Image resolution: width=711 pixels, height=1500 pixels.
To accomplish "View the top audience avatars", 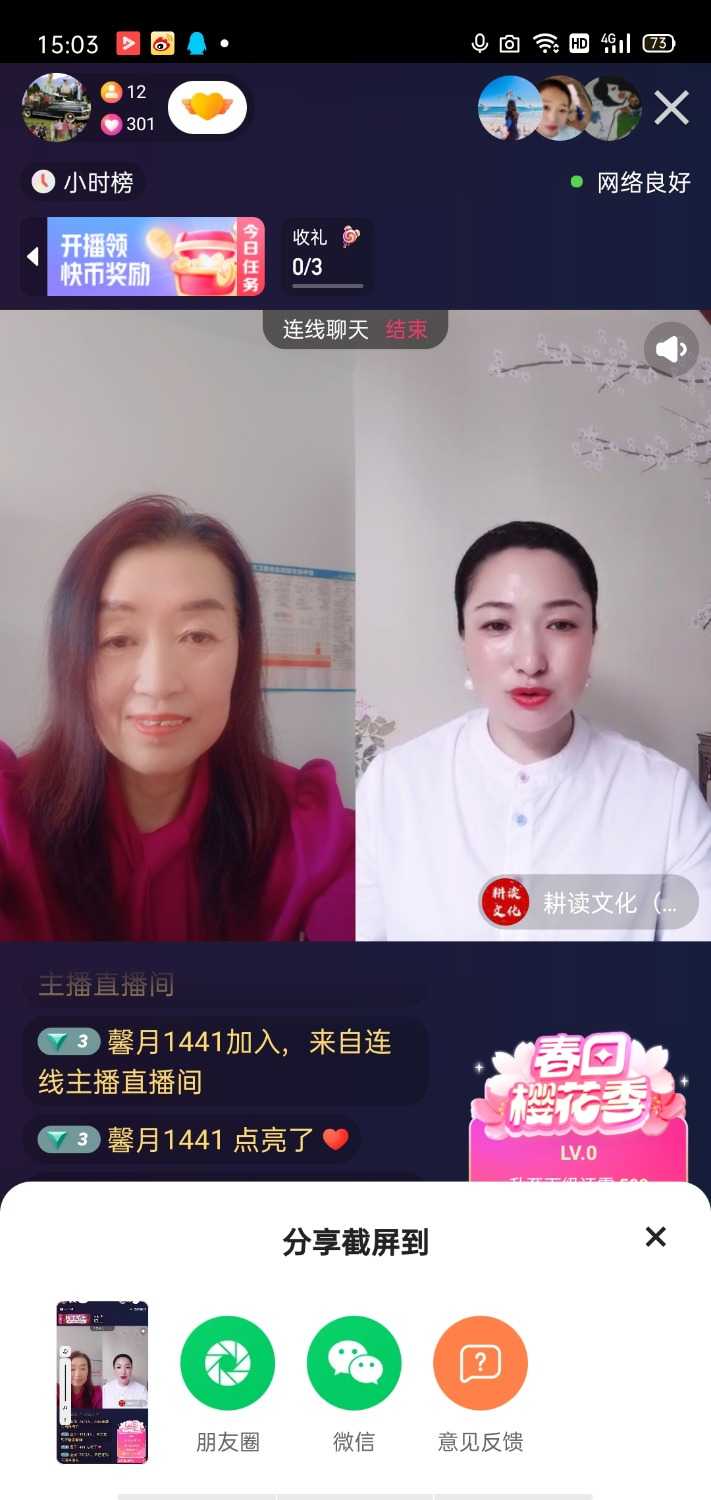I will 560,108.
